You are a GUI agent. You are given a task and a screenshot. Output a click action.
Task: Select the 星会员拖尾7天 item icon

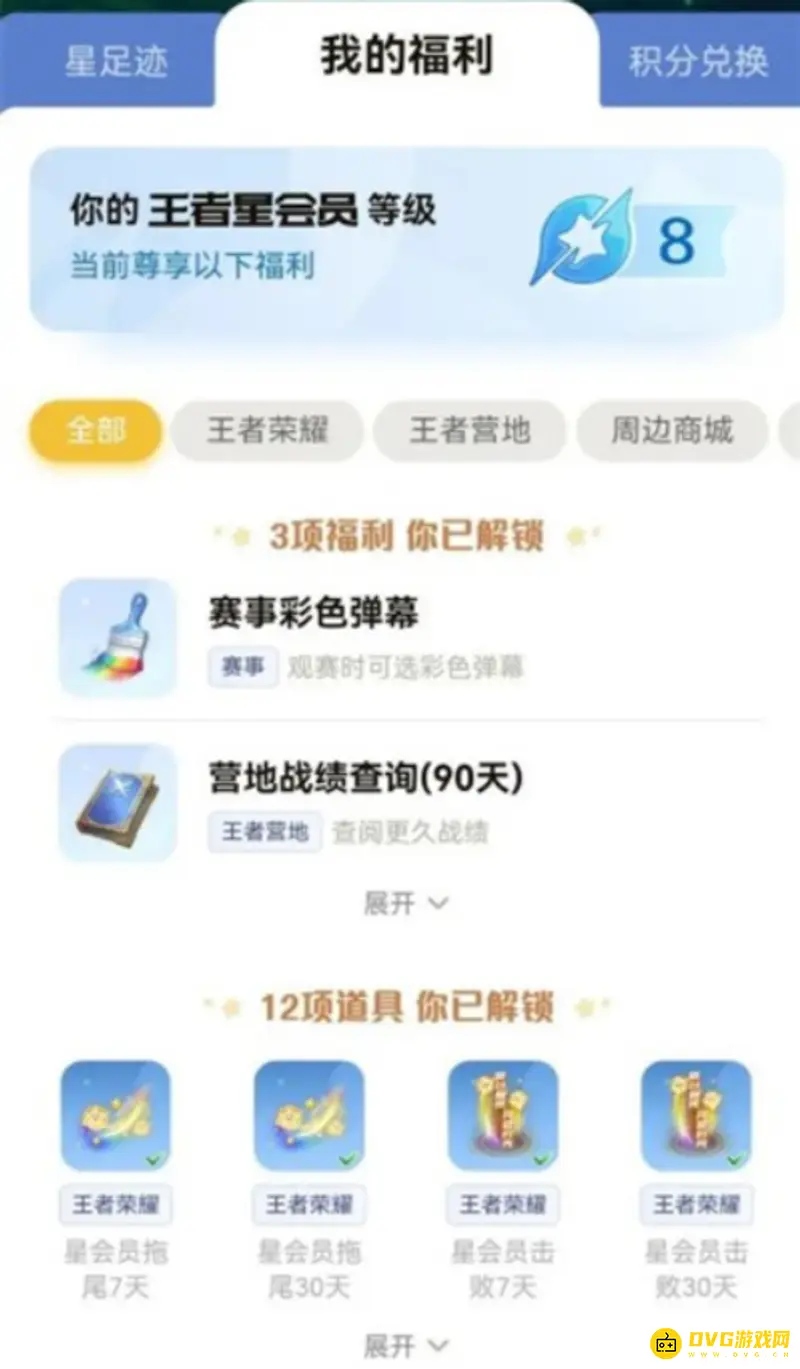click(x=115, y=1117)
